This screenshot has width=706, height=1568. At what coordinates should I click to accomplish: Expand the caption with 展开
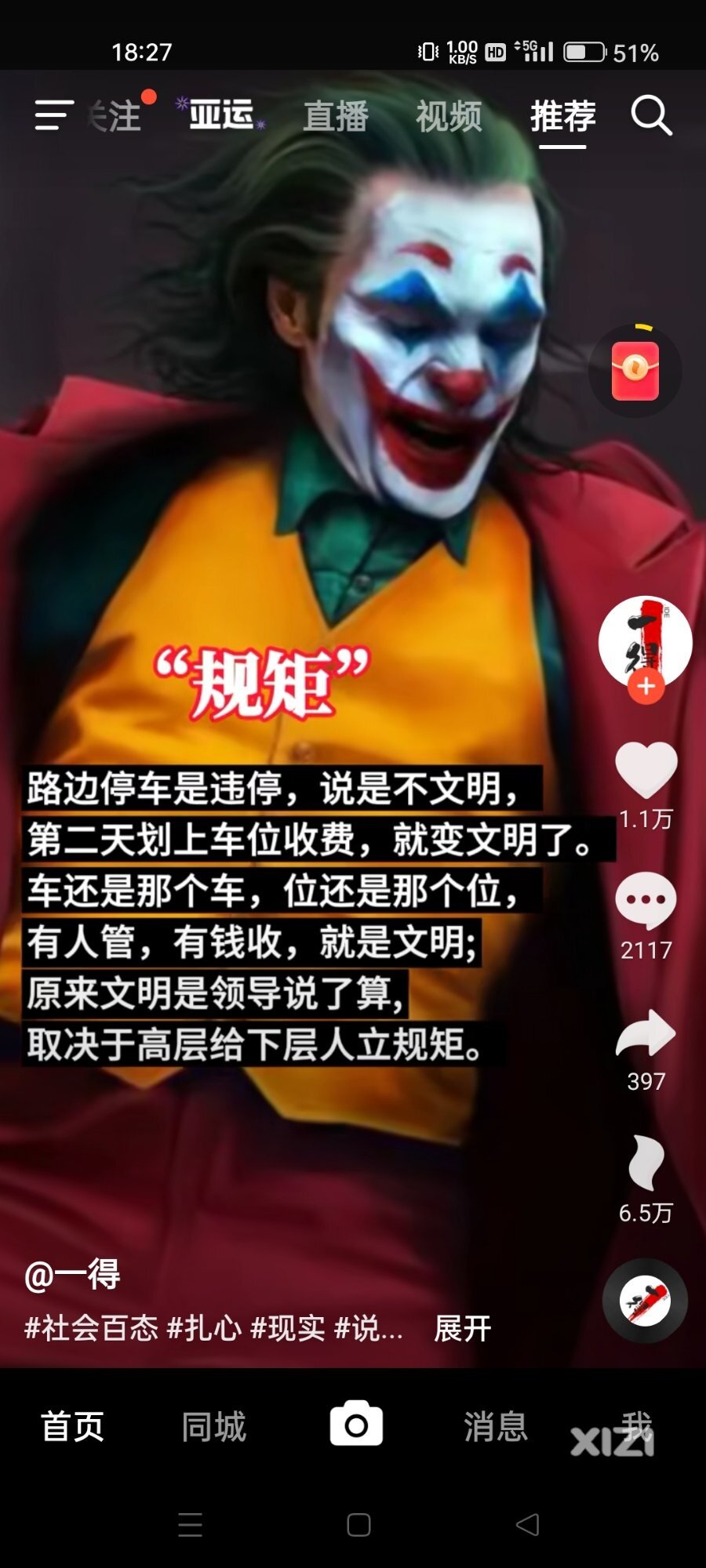[x=462, y=1329]
